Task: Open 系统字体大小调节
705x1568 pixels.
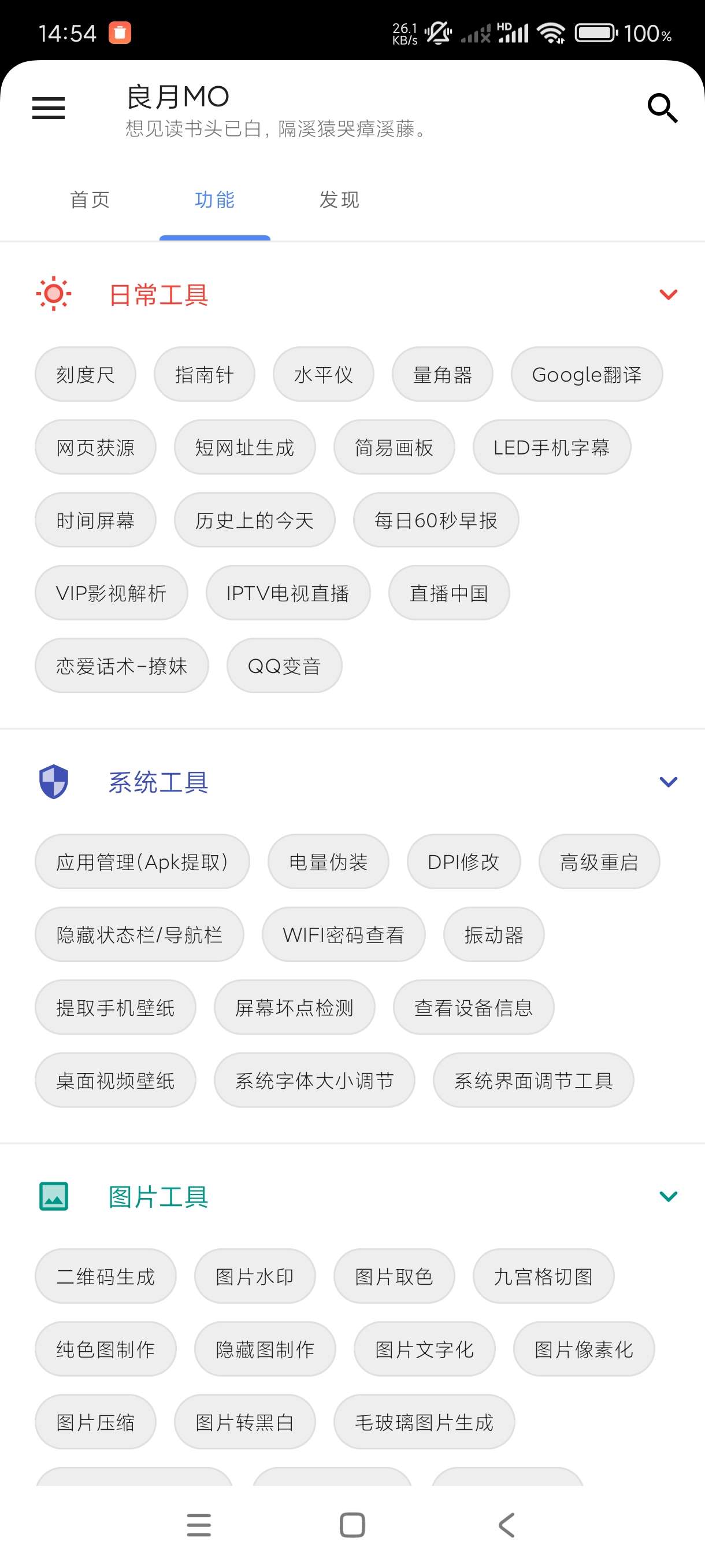Action: [314, 1081]
